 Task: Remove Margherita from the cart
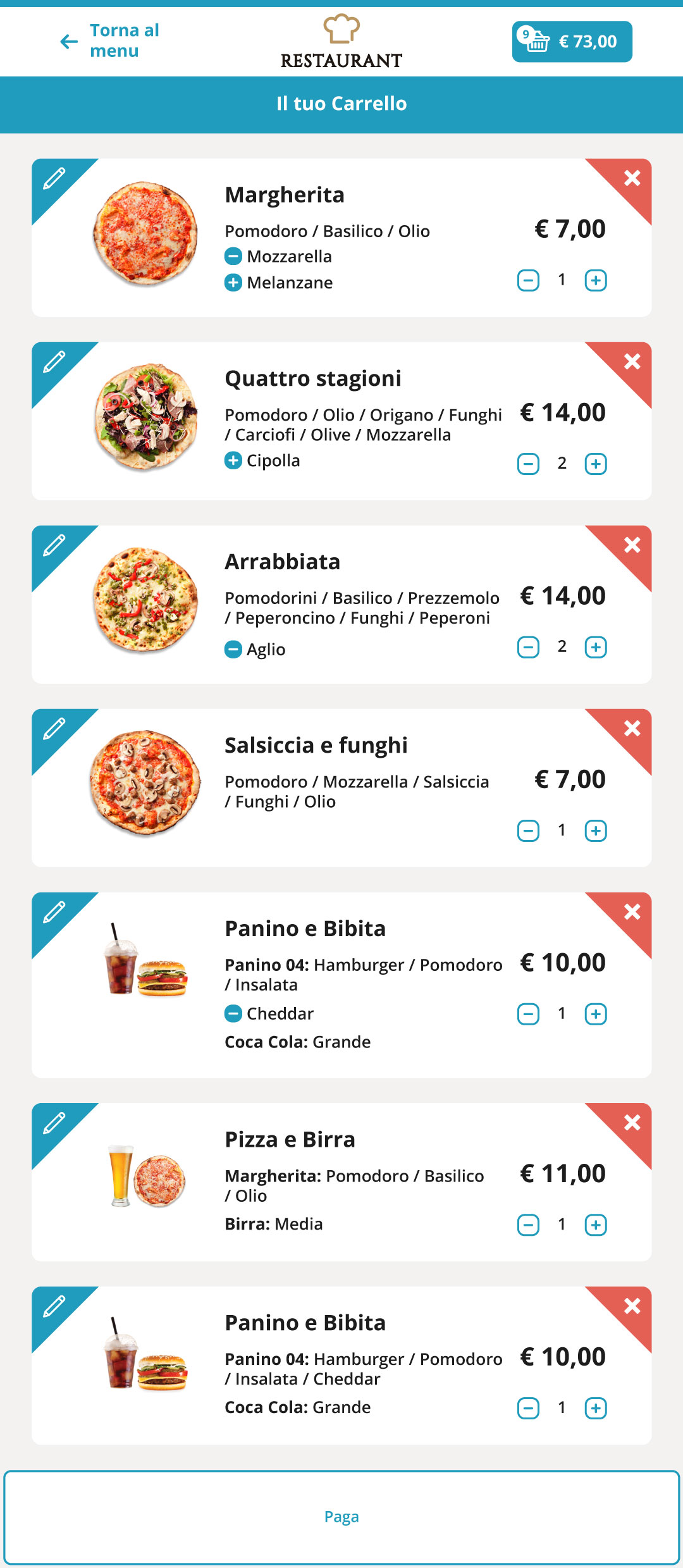point(631,179)
